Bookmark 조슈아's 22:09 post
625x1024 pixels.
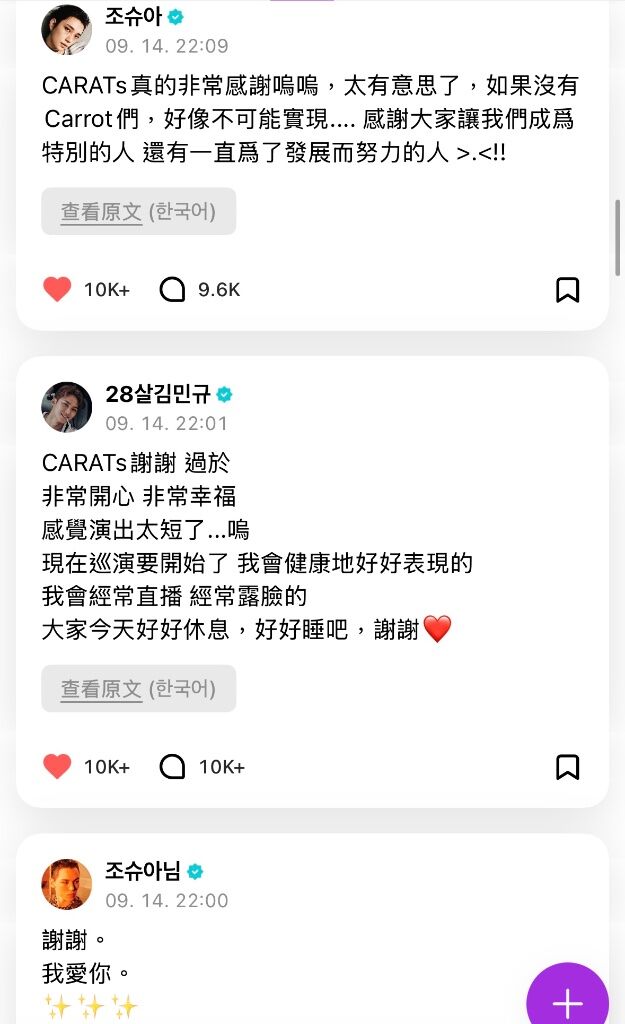tap(567, 290)
